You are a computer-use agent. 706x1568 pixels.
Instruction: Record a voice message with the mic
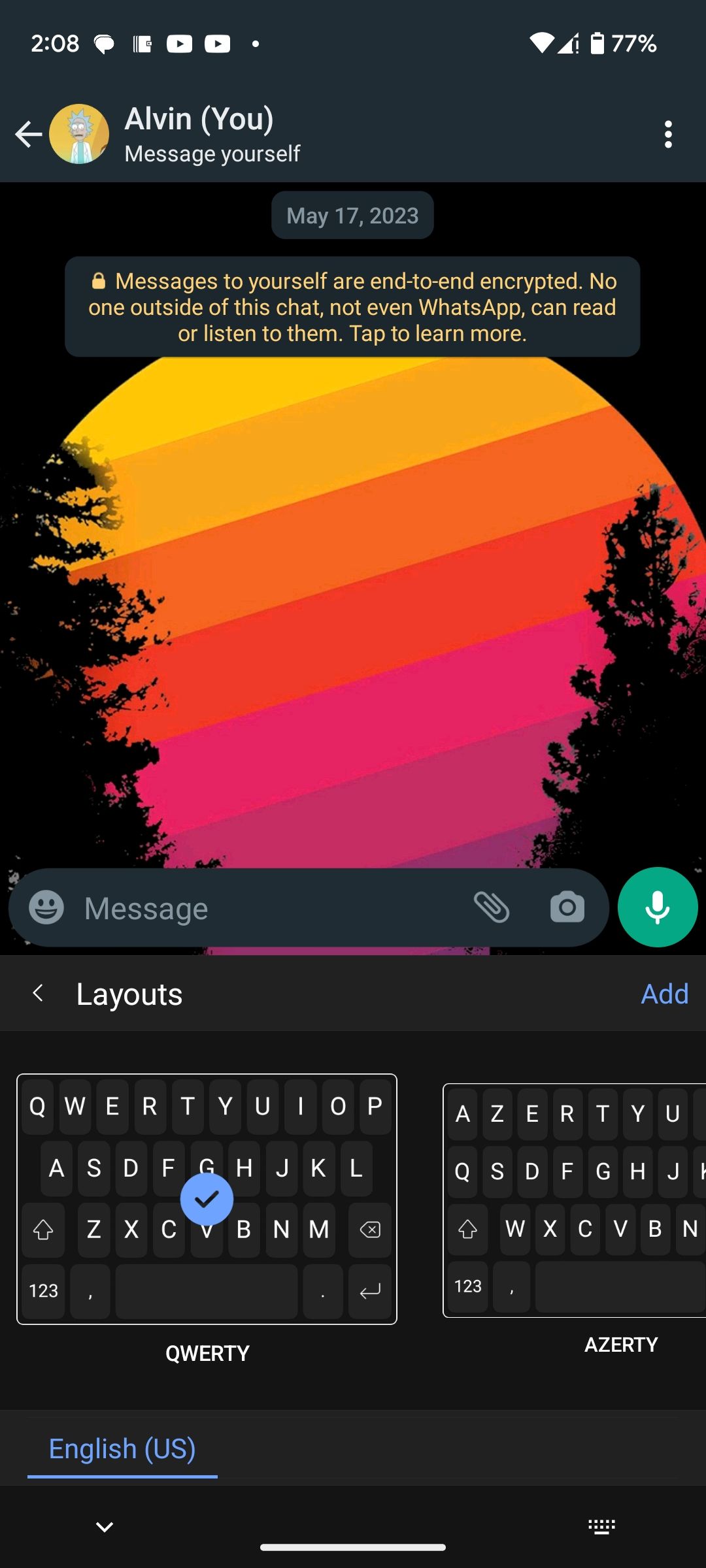coord(657,907)
